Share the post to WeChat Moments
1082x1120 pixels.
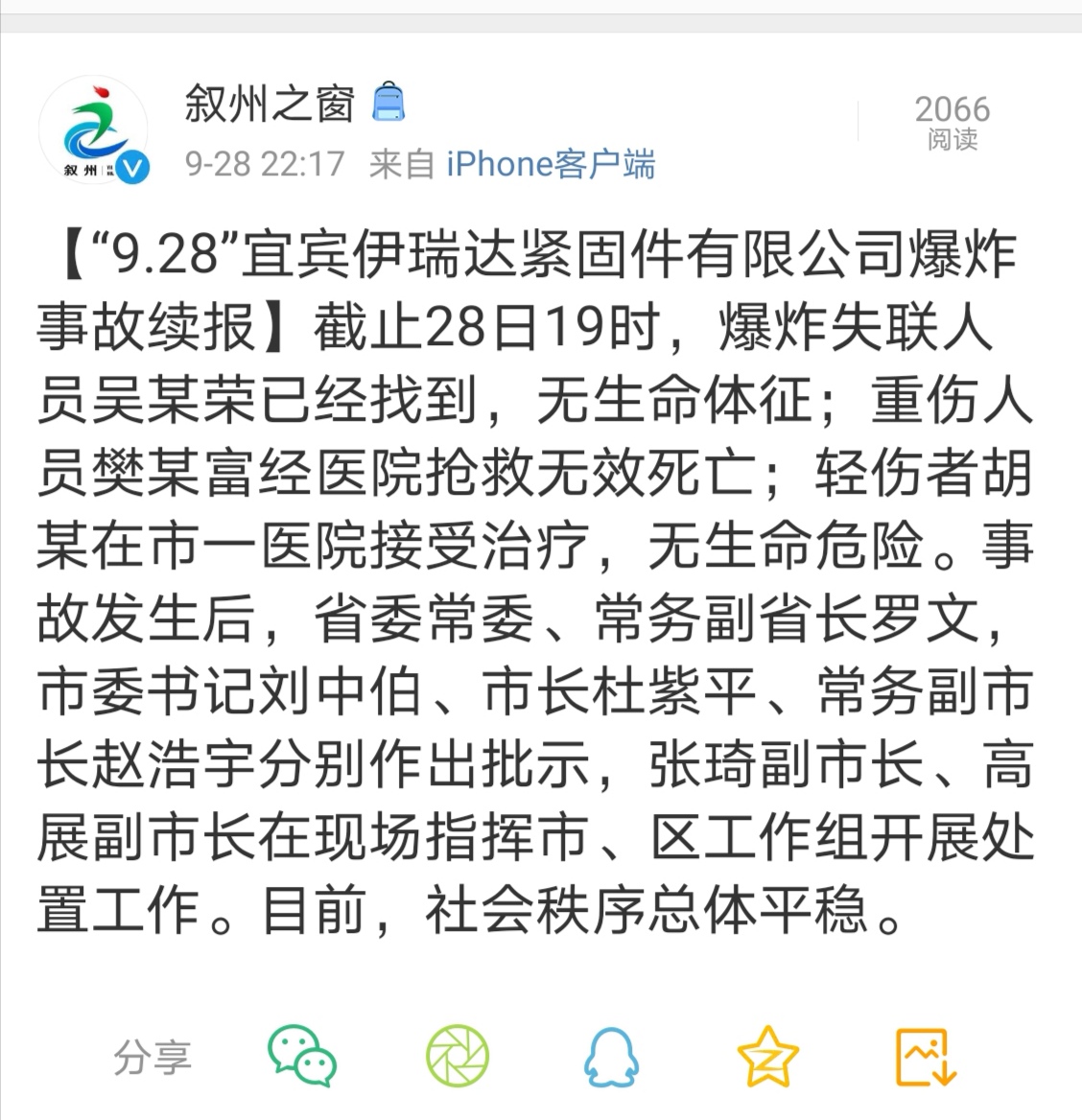pyautogui.click(x=457, y=1056)
